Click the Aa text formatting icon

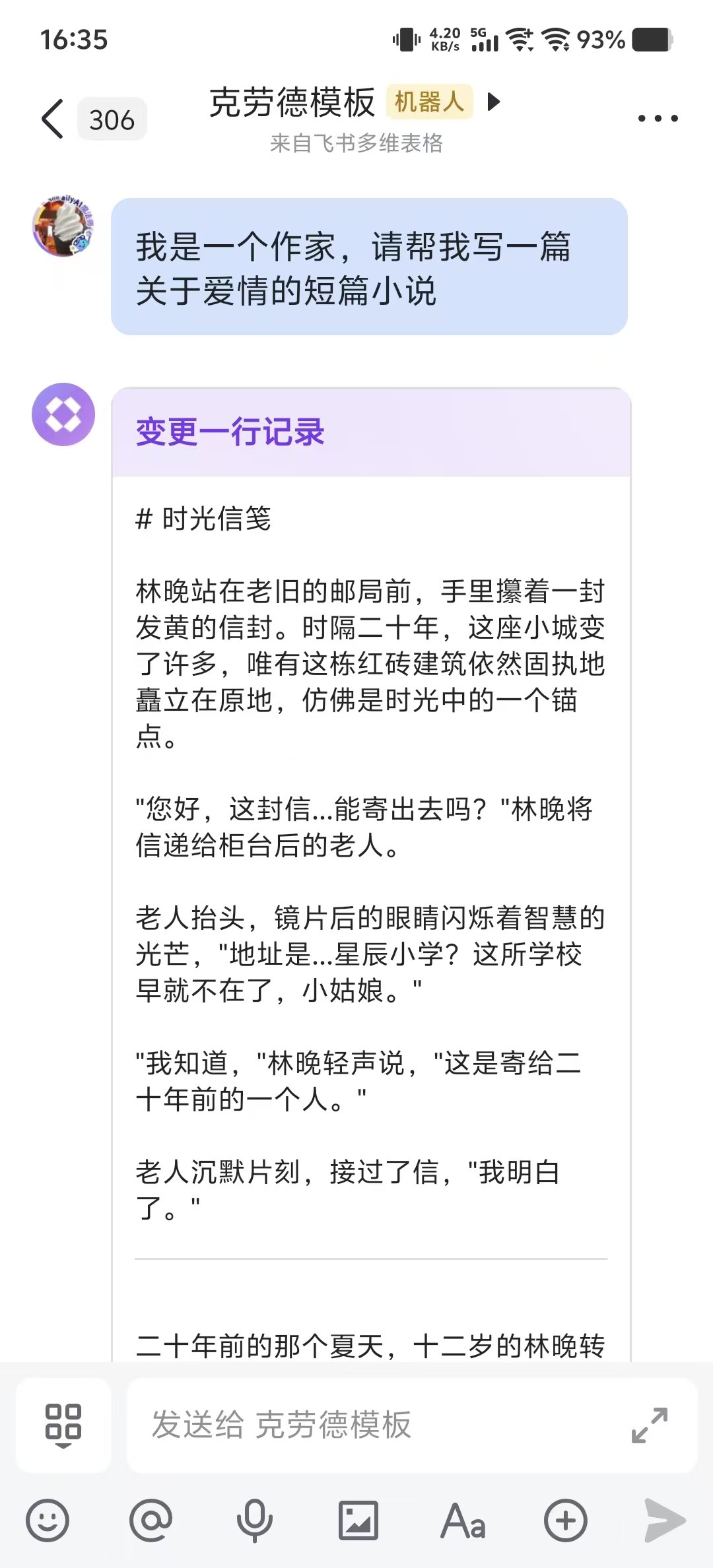(x=461, y=1520)
